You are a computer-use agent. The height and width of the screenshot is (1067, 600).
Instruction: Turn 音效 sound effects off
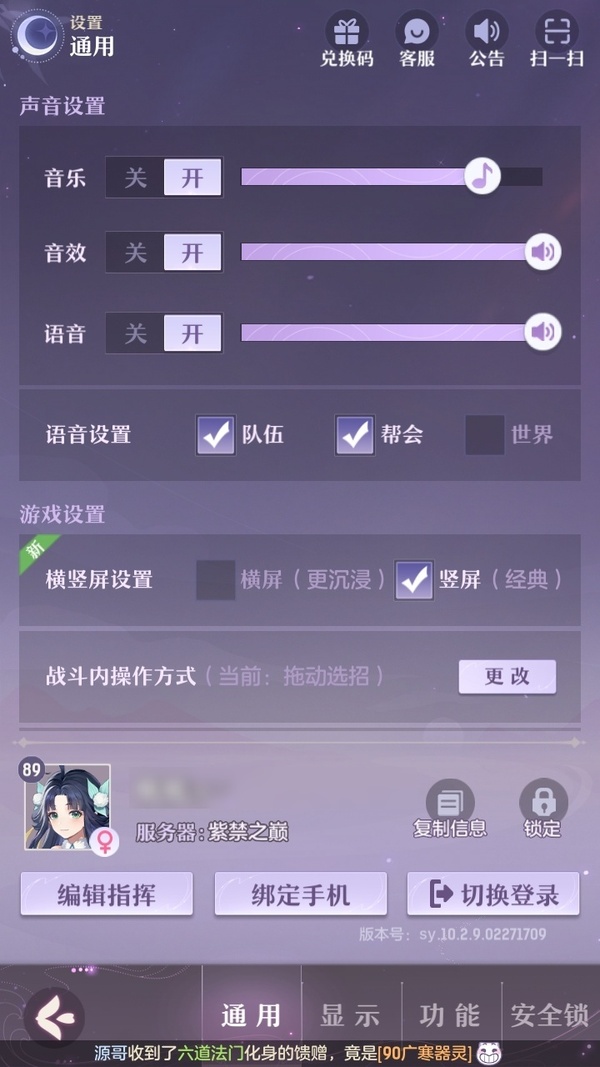tap(136, 253)
